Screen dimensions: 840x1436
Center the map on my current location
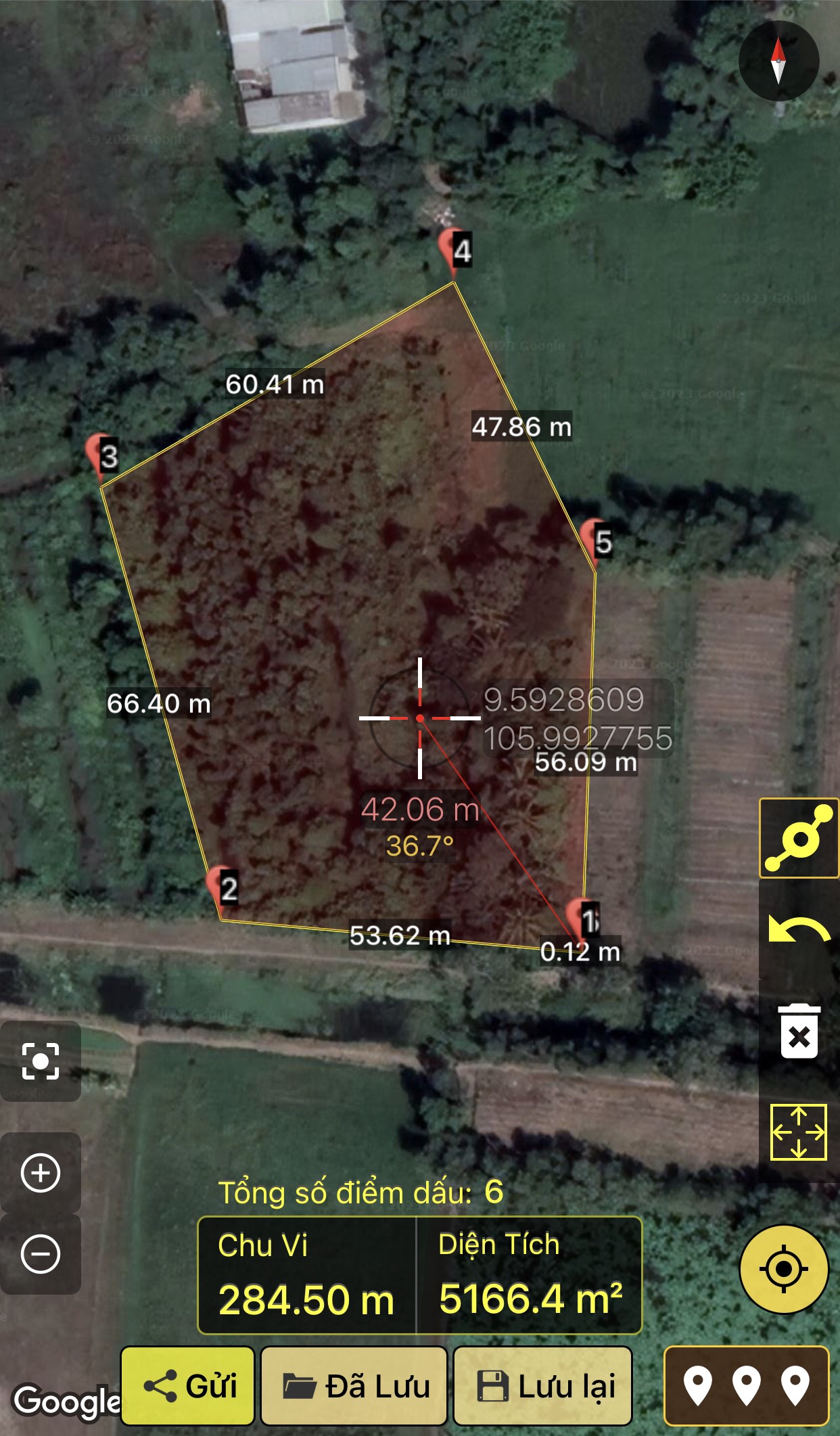pyautogui.click(x=783, y=1269)
